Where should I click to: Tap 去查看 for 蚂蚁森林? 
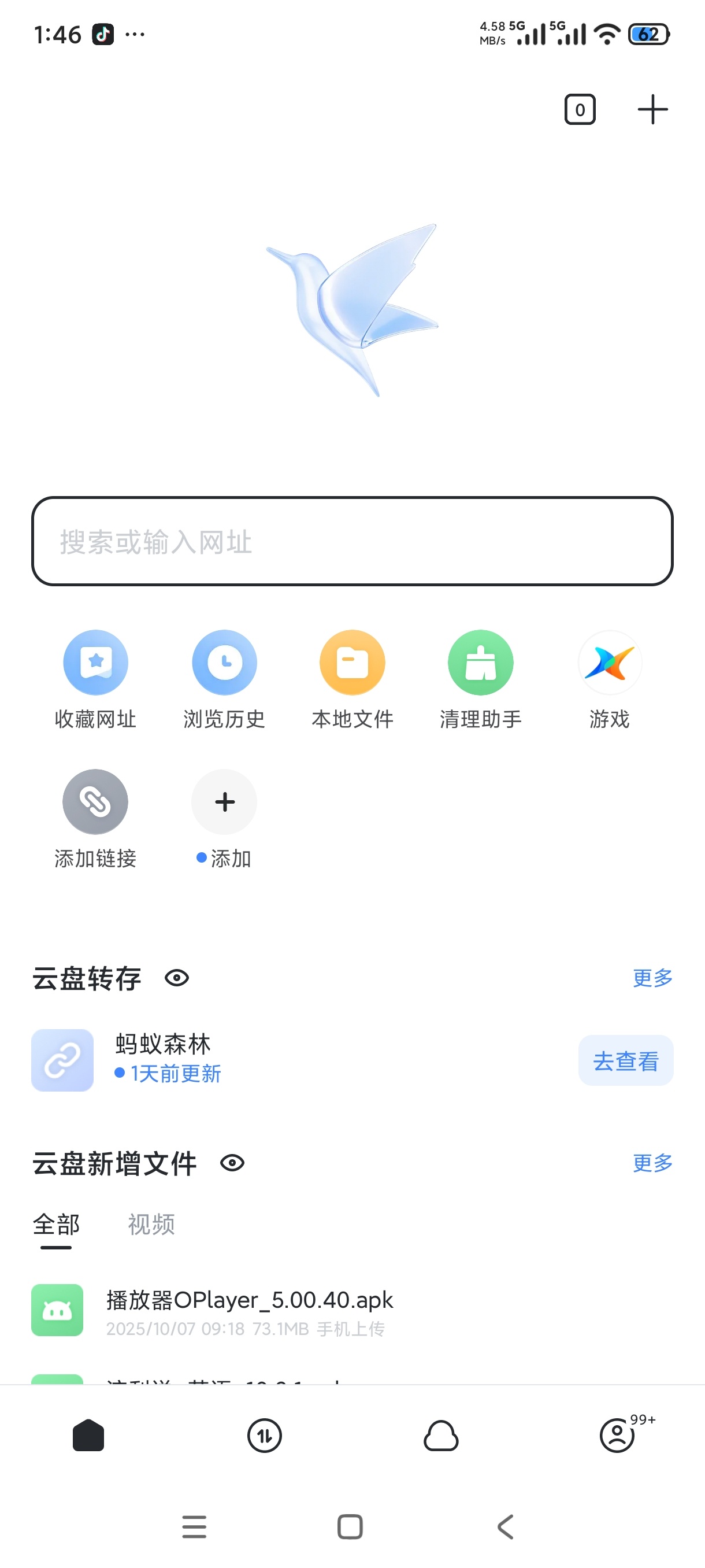click(x=626, y=1060)
